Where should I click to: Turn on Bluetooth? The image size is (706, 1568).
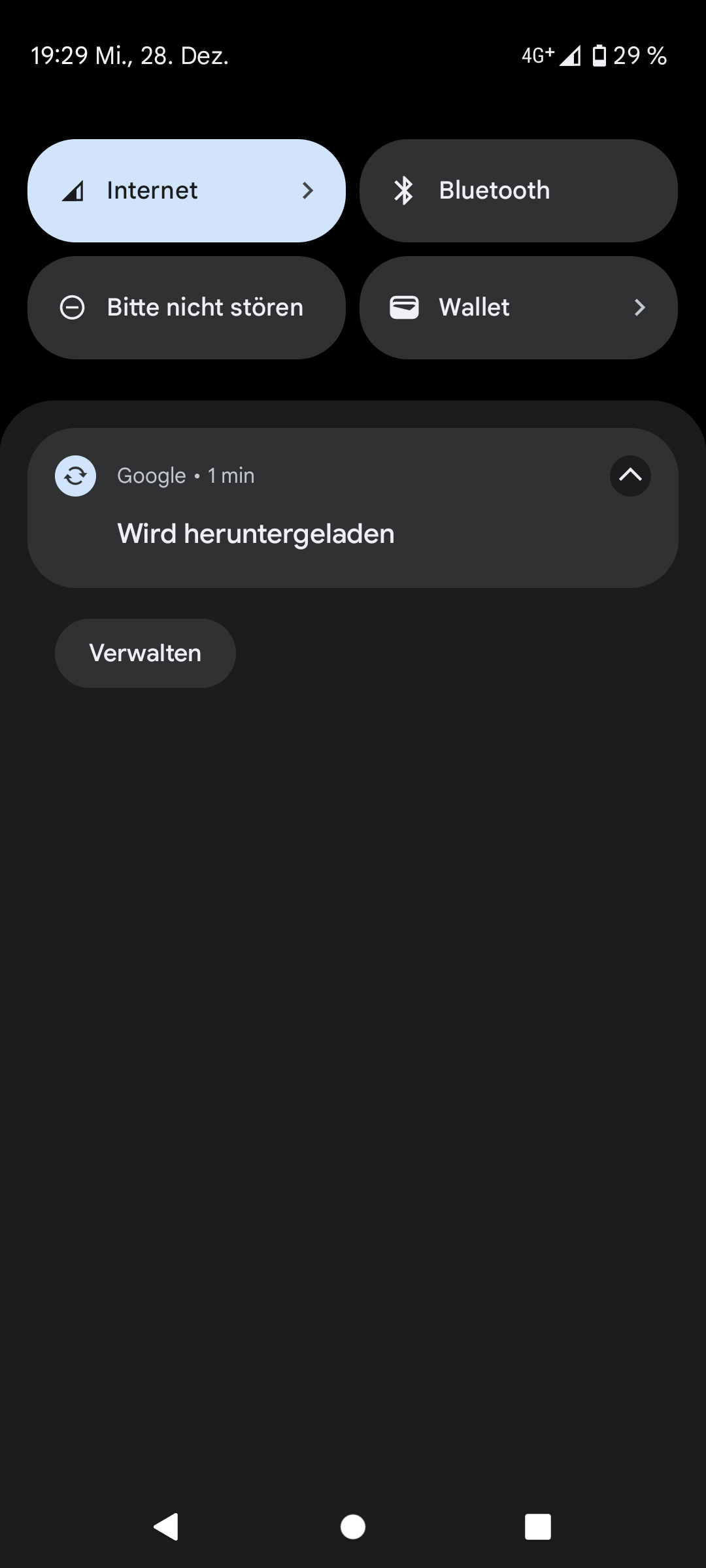518,191
